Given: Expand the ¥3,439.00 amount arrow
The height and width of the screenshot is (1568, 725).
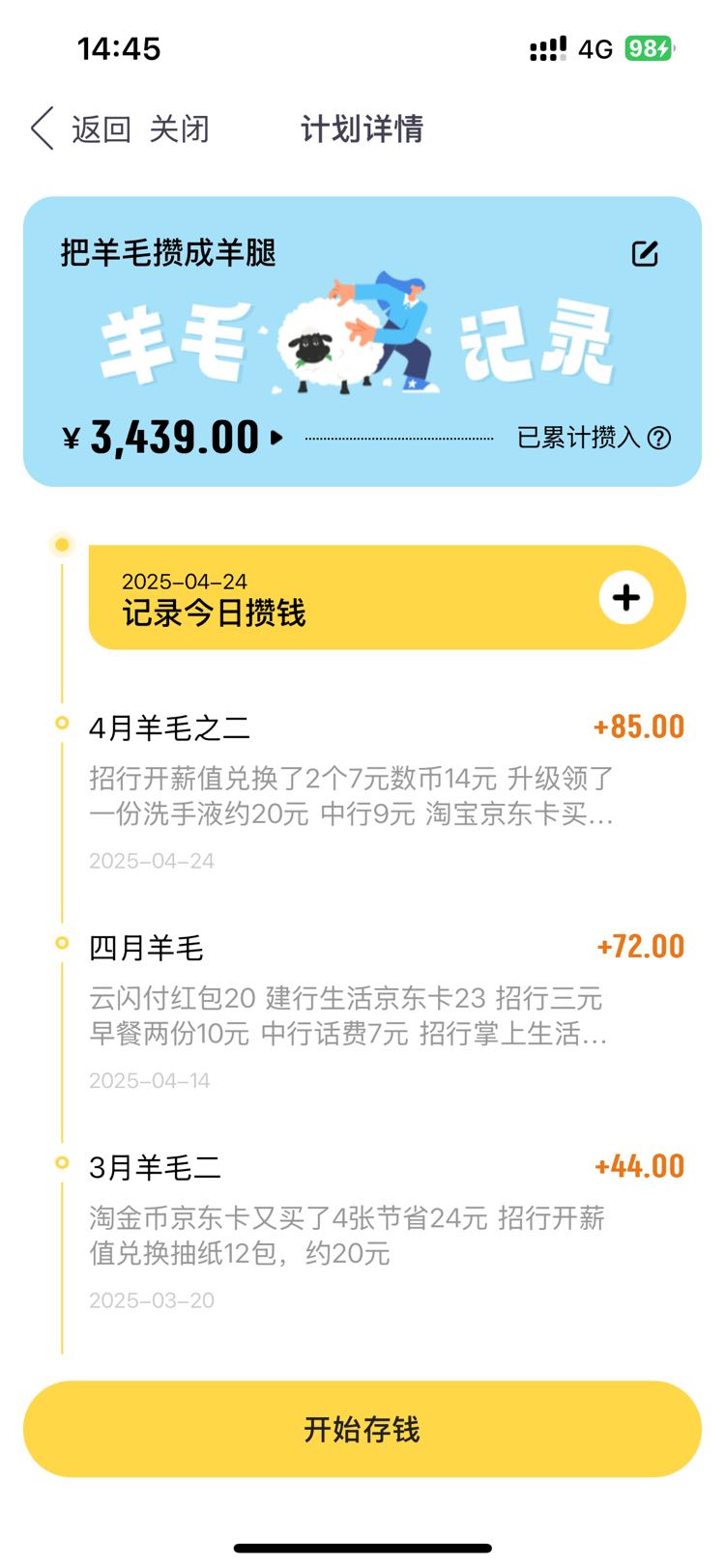Looking at the screenshot, I should (277, 438).
